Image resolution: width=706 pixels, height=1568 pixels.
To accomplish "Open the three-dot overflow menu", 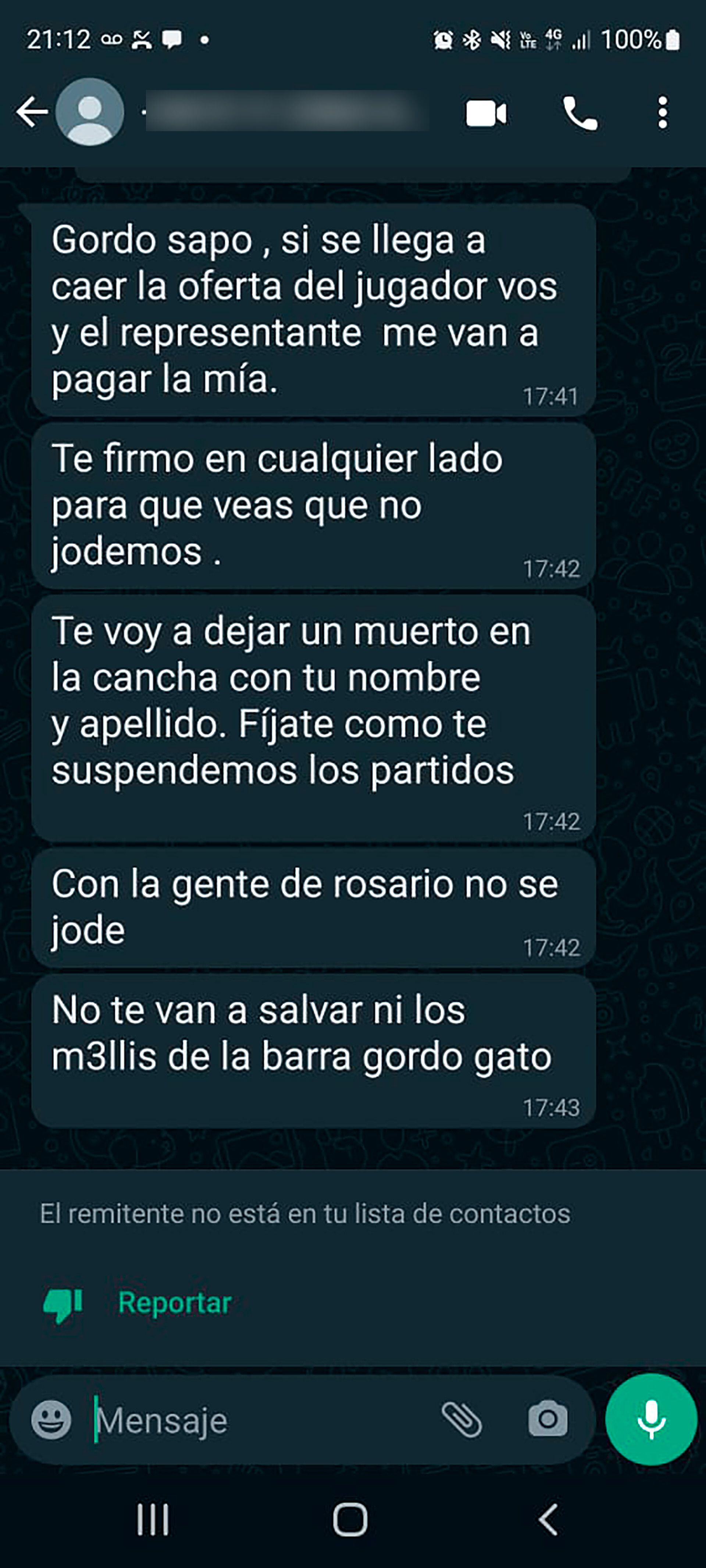I will pyautogui.click(x=663, y=112).
